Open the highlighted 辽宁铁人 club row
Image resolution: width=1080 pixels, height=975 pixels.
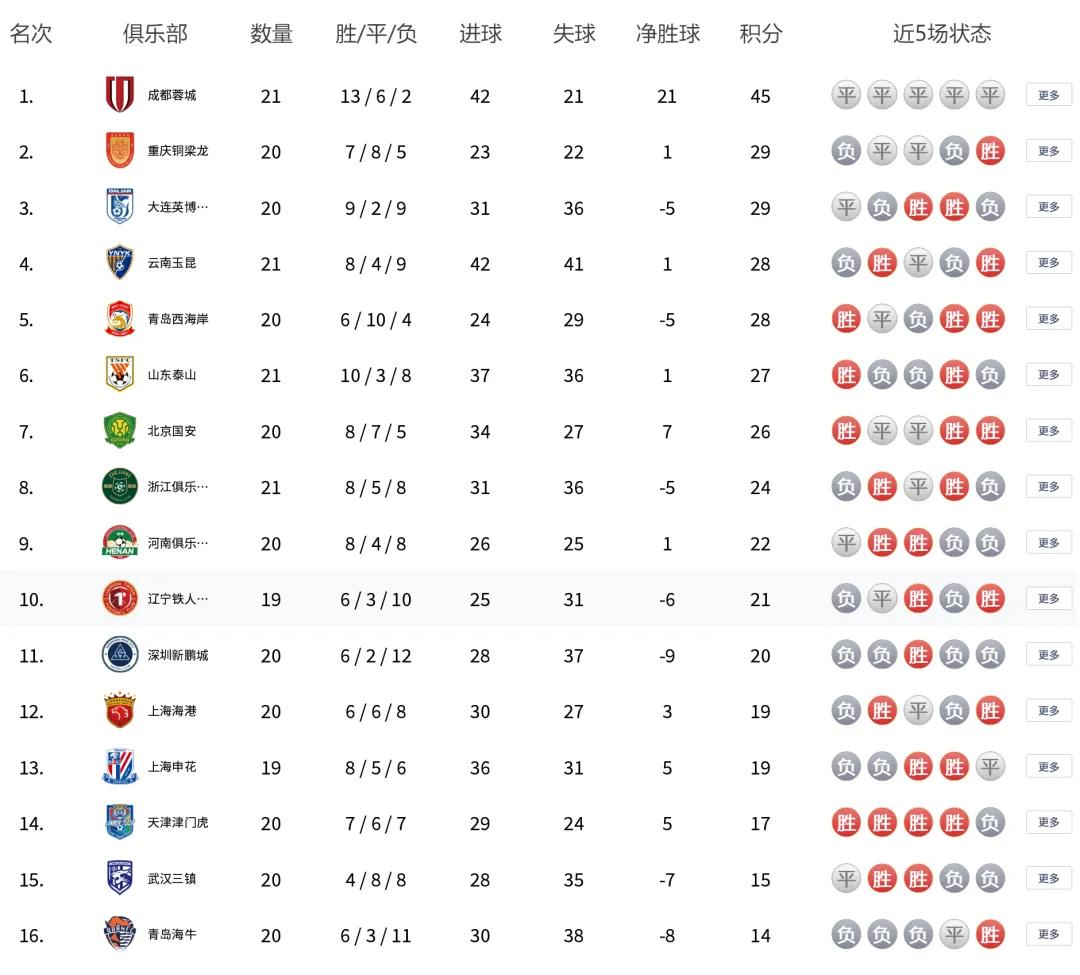tap(540, 598)
